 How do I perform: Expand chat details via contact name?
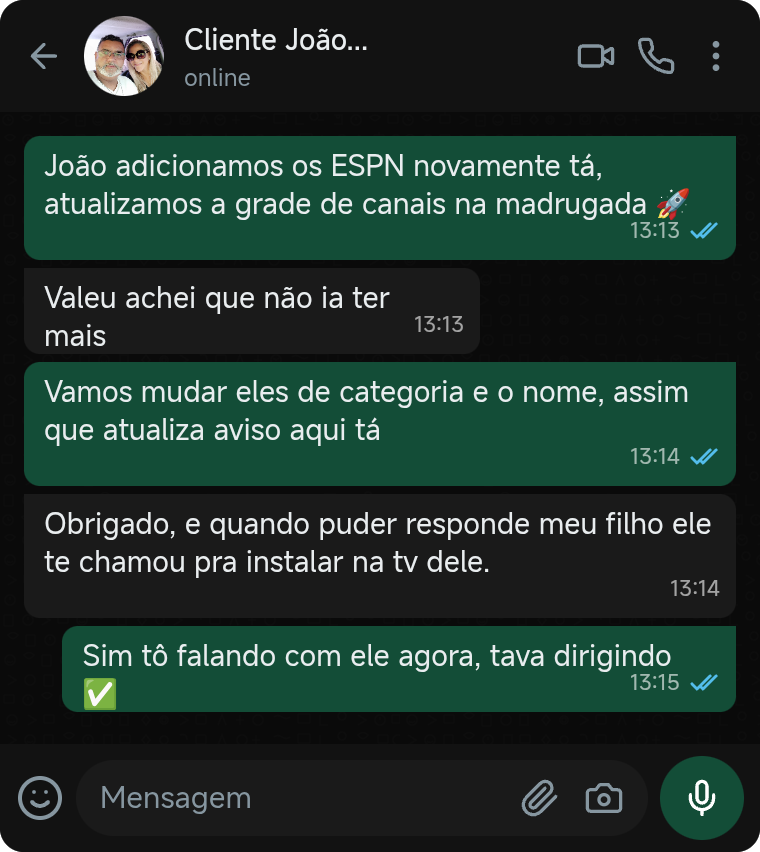pos(274,41)
